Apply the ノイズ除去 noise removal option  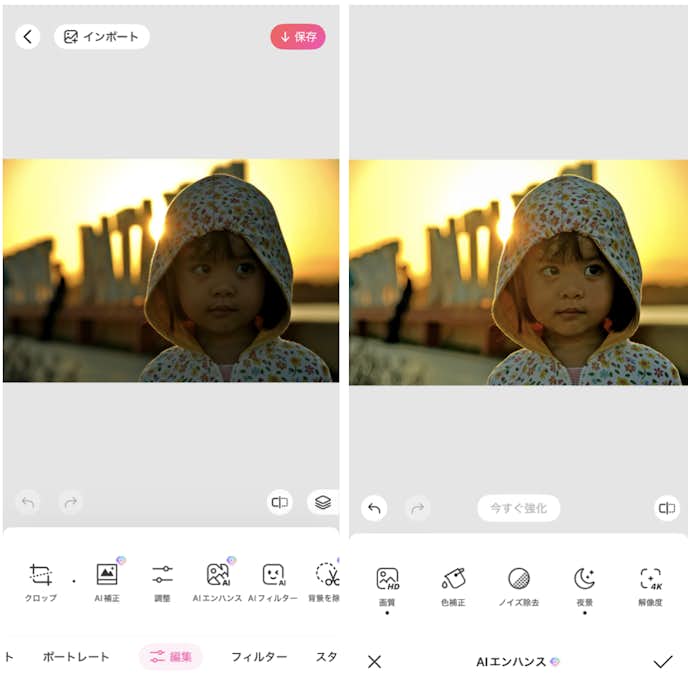518,585
